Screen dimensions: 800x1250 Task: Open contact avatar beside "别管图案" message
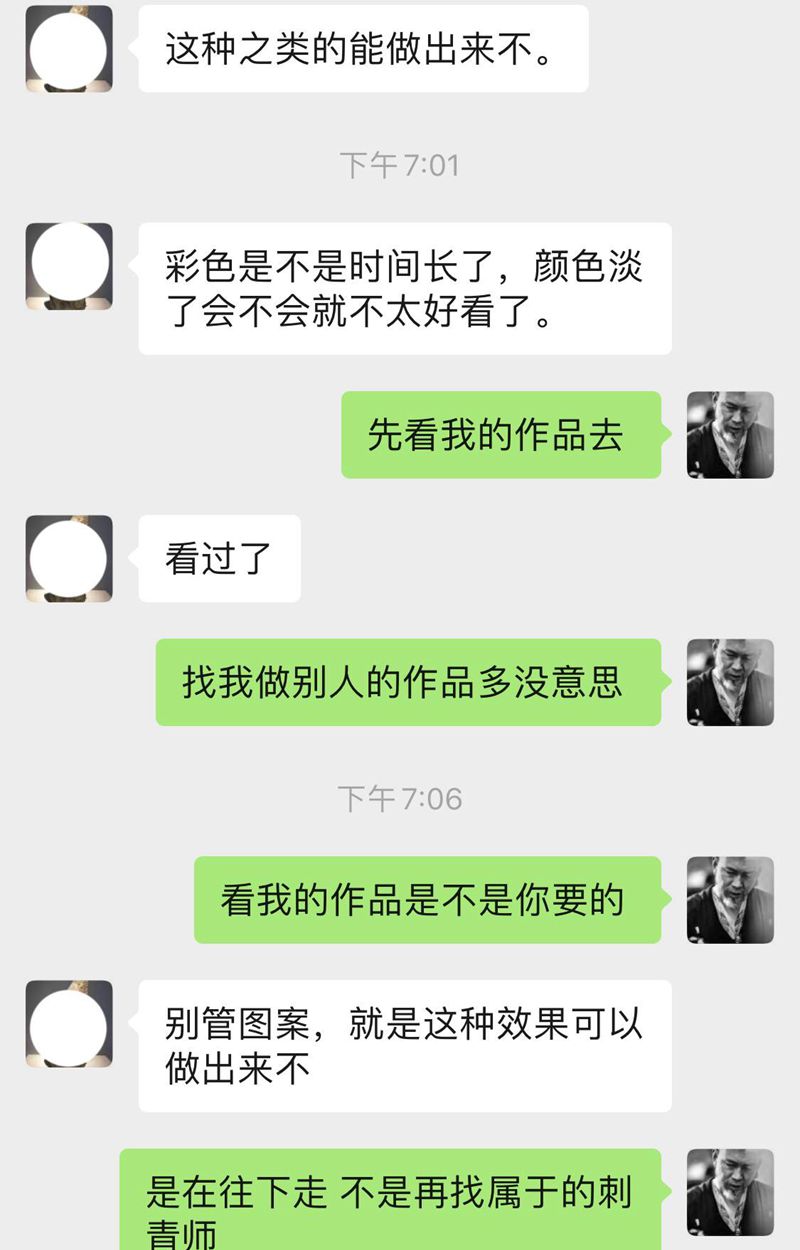click(x=69, y=1024)
